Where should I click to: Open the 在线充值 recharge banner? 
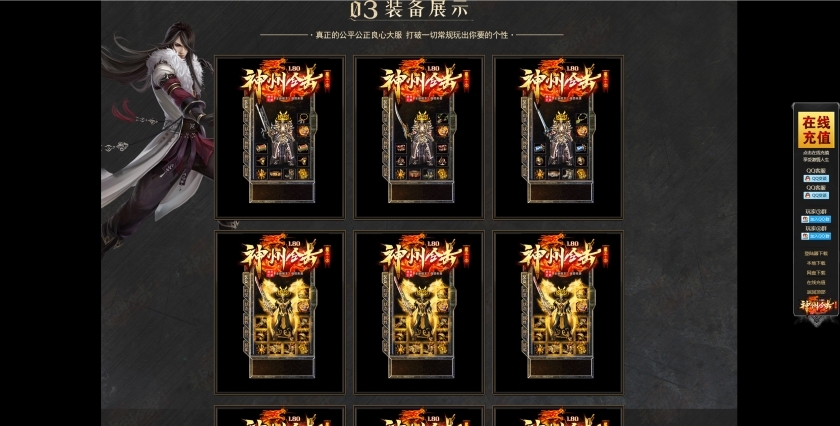click(816, 130)
